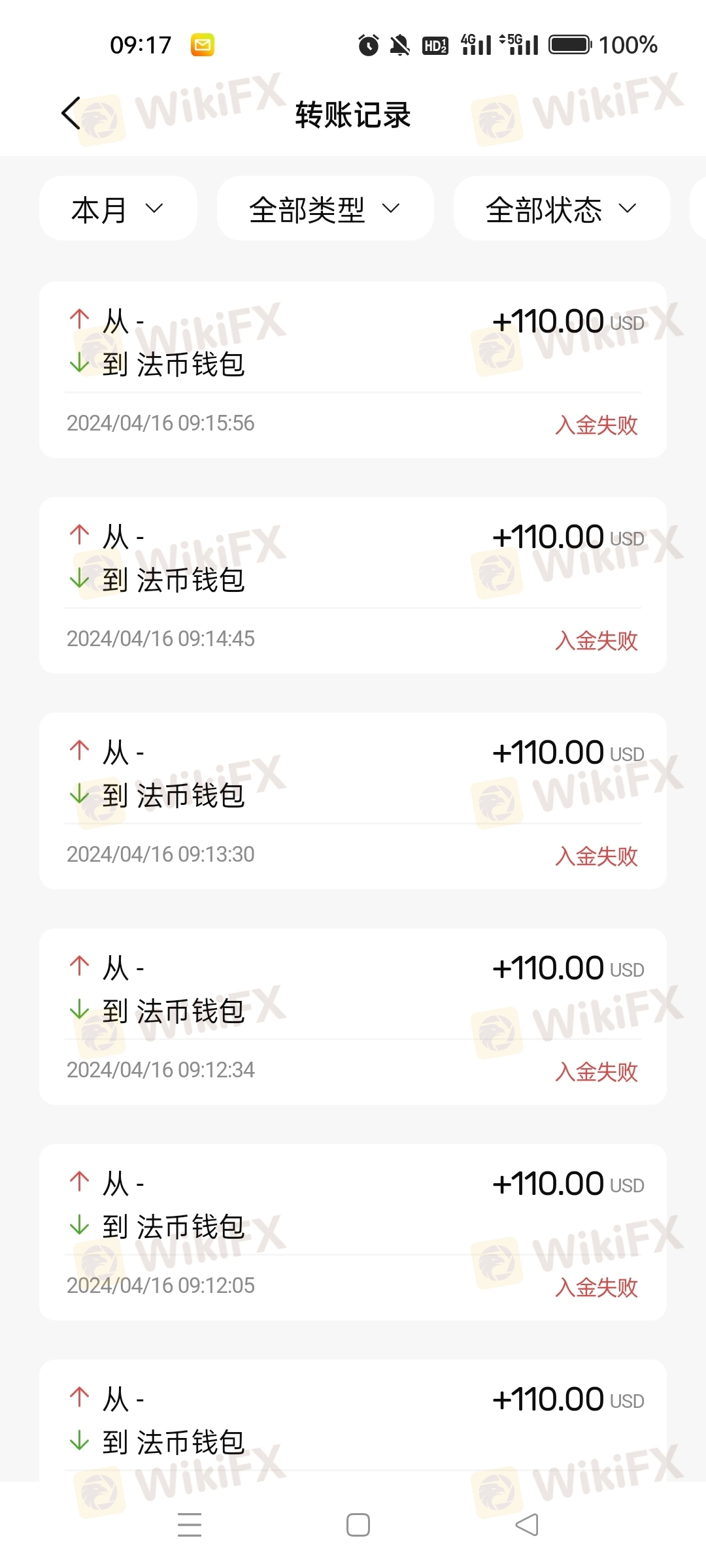Open the 全部类型 type filter
The image size is (706, 1568).
[x=325, y=208]
